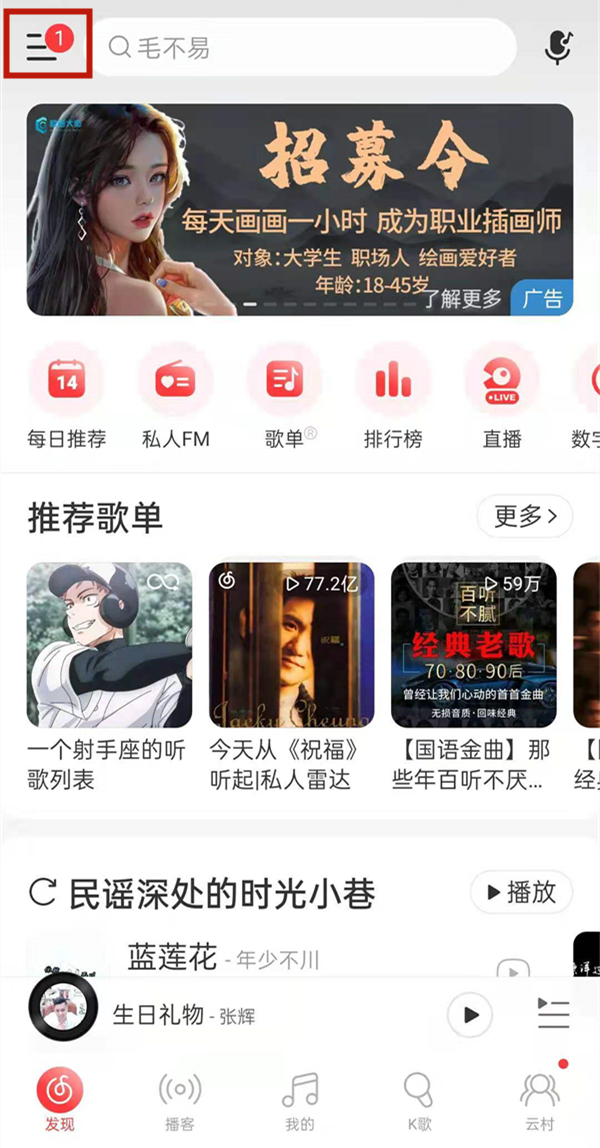Play 生日礼物 in the mini player
Viewport: 600px width, 1148px height.
tap(470, 1016)
